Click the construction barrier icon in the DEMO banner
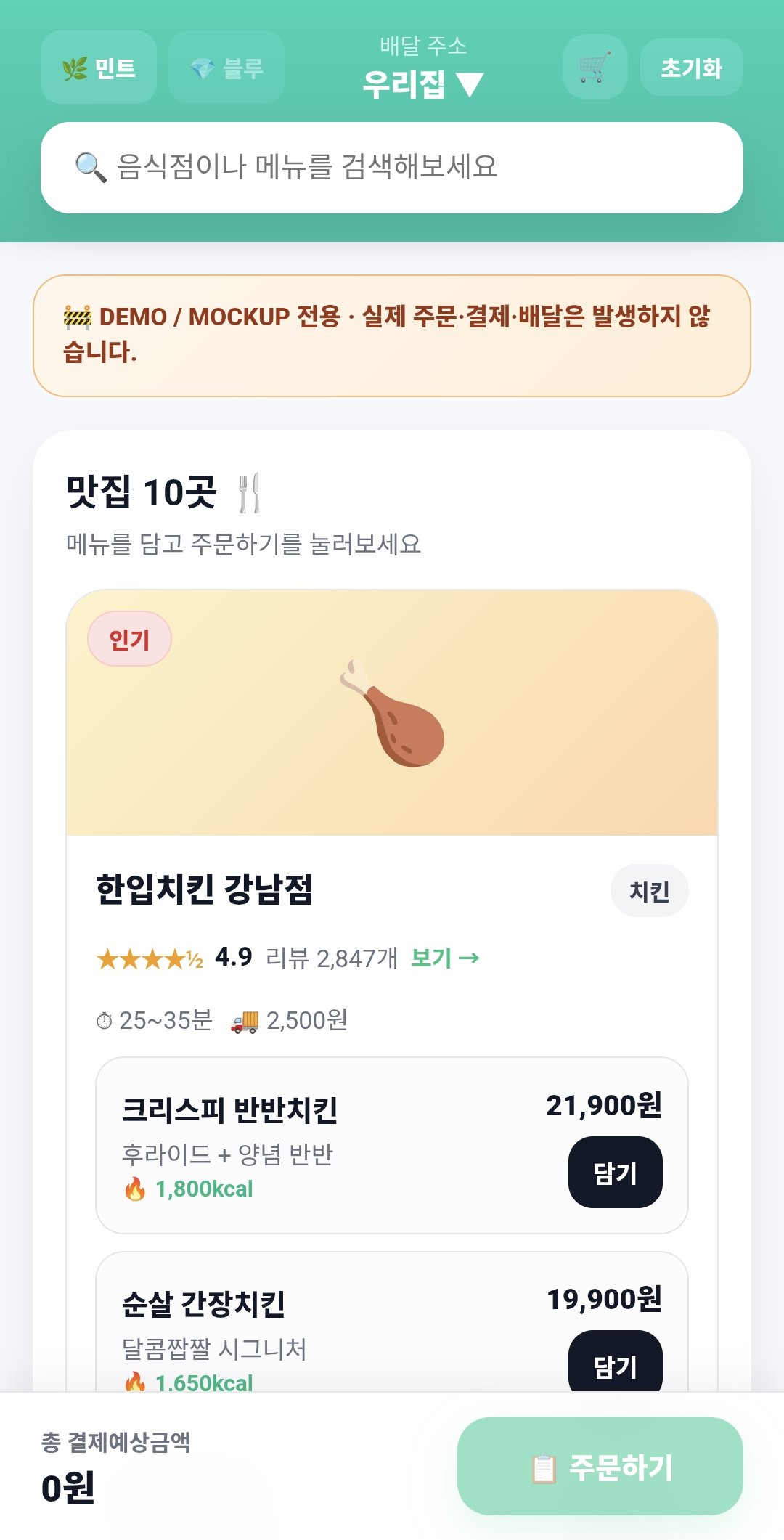Image resolution: width=784 pixels, height=1540 pixels. [x=77, y=315]
